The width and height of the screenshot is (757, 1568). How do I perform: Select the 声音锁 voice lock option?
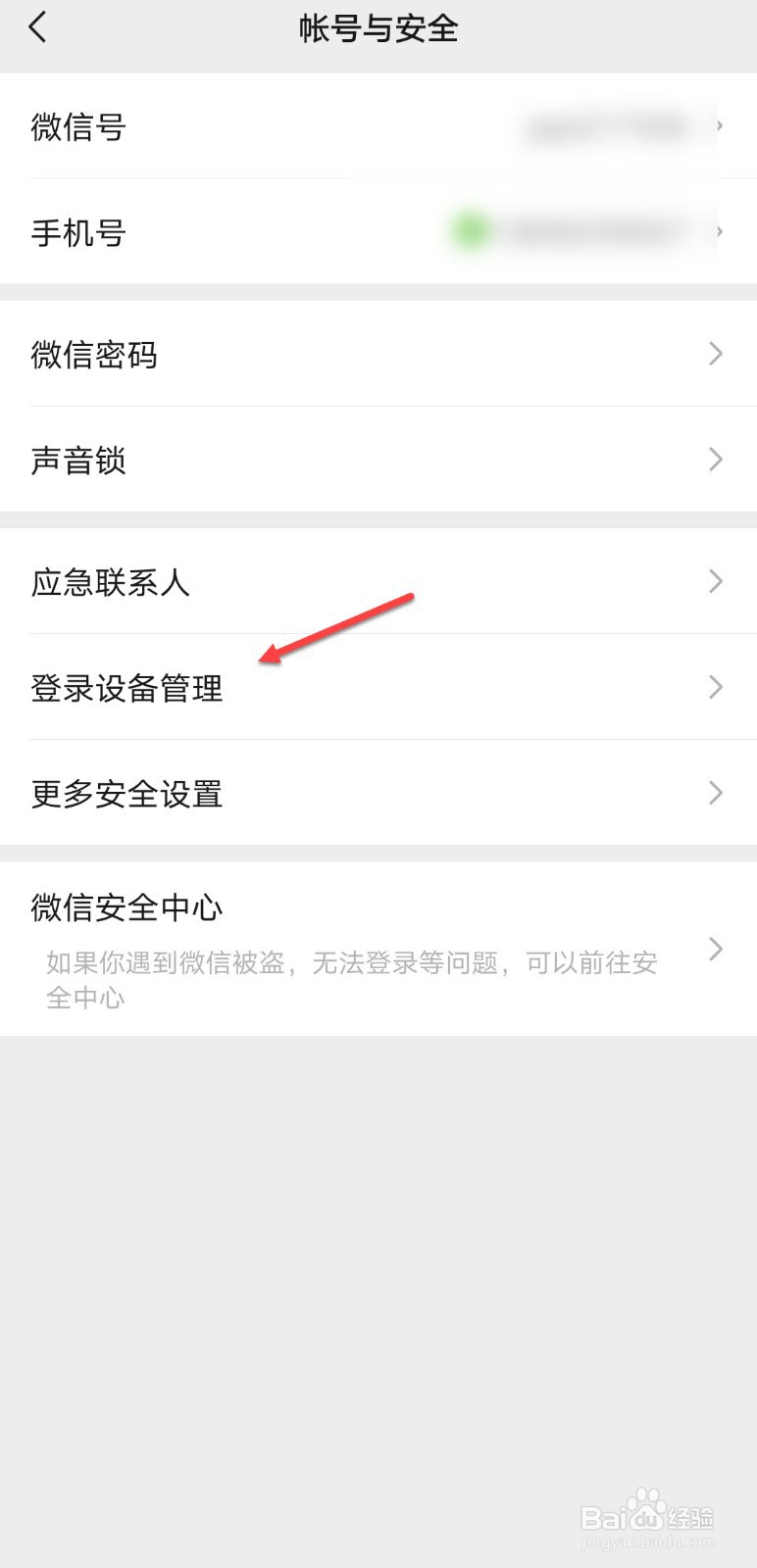click(x=79, y=461)
